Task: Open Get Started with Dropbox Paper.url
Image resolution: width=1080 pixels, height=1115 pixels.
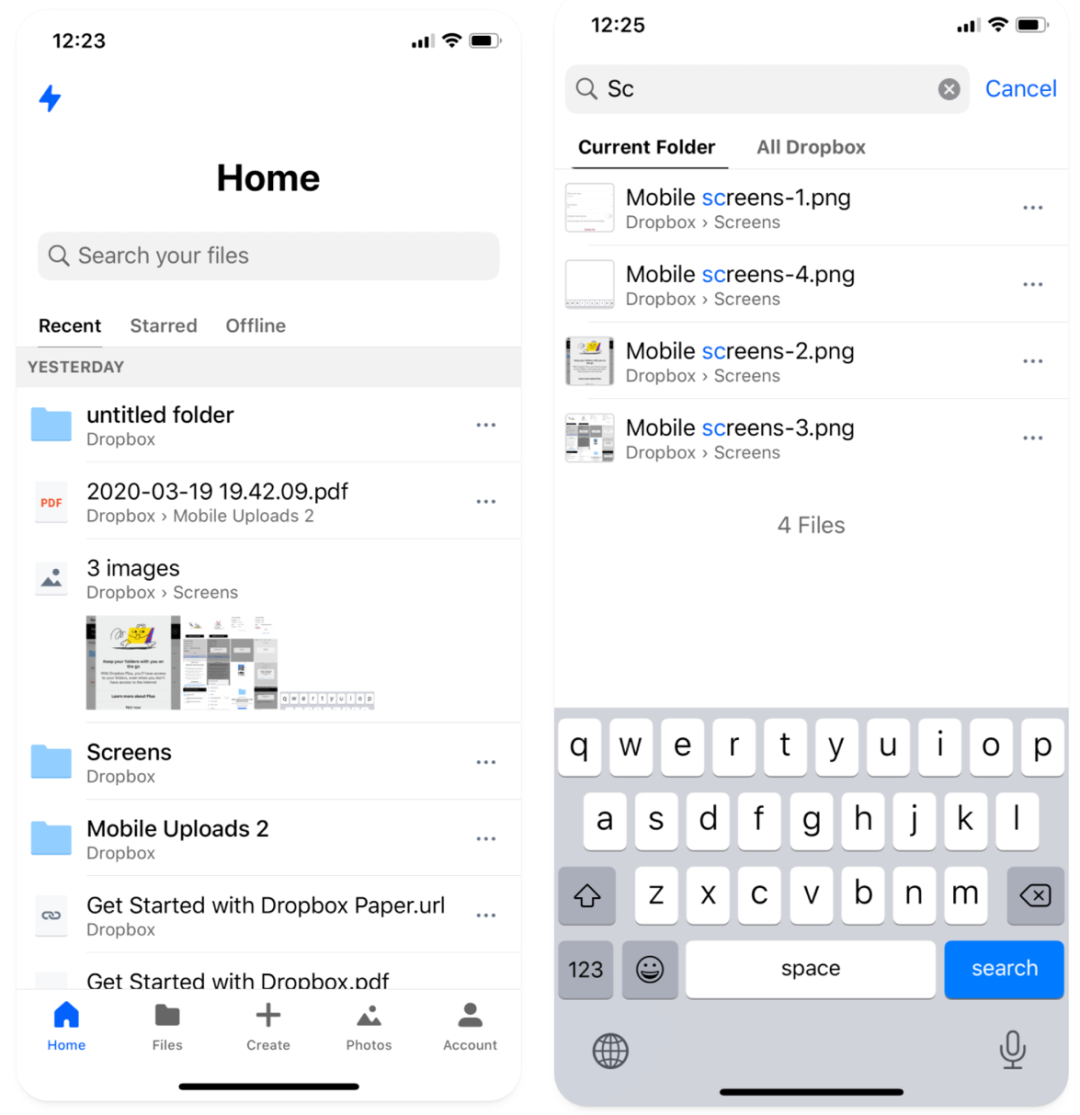Action: point(269,916)
